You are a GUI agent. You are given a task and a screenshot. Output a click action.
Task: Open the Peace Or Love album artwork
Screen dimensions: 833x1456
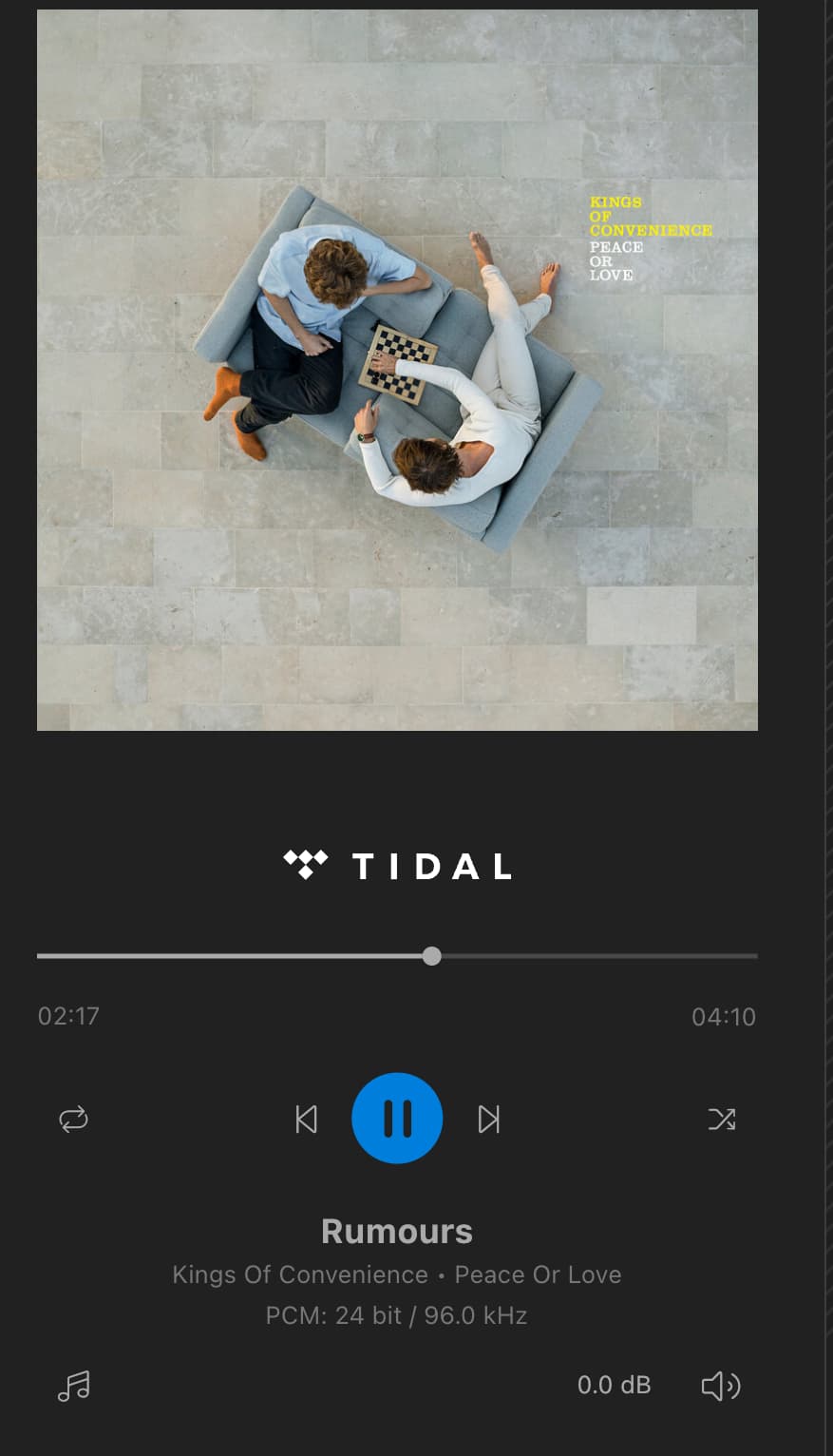coord(397,370)
